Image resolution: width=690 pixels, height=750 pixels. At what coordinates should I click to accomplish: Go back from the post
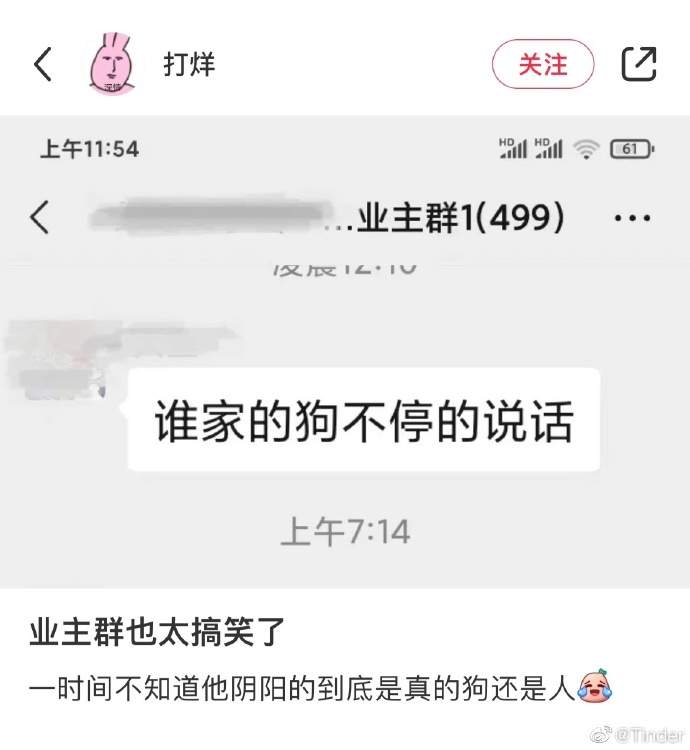42,65
